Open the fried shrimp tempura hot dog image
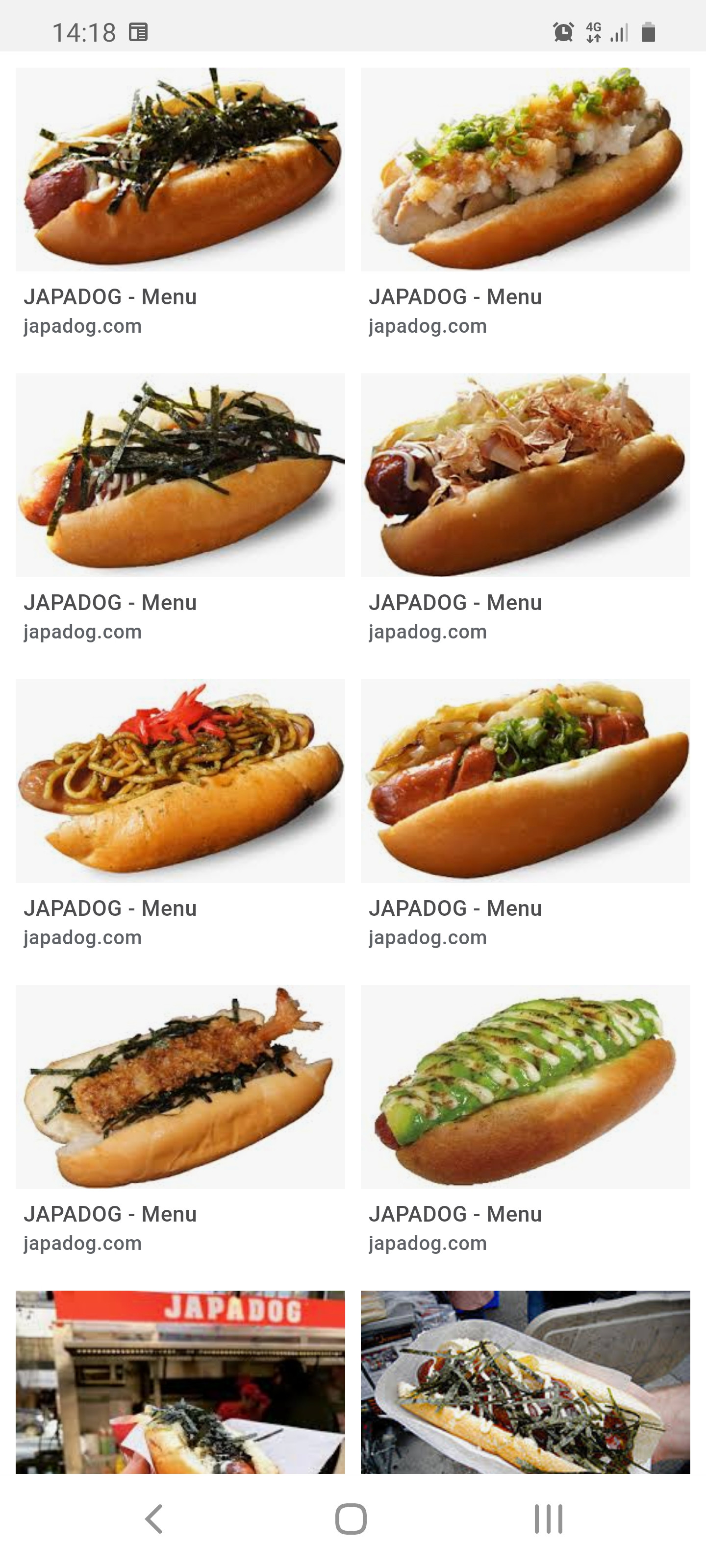Image resolution: width=706 pixels, height=1568 pixels. tap(180, 1086)
